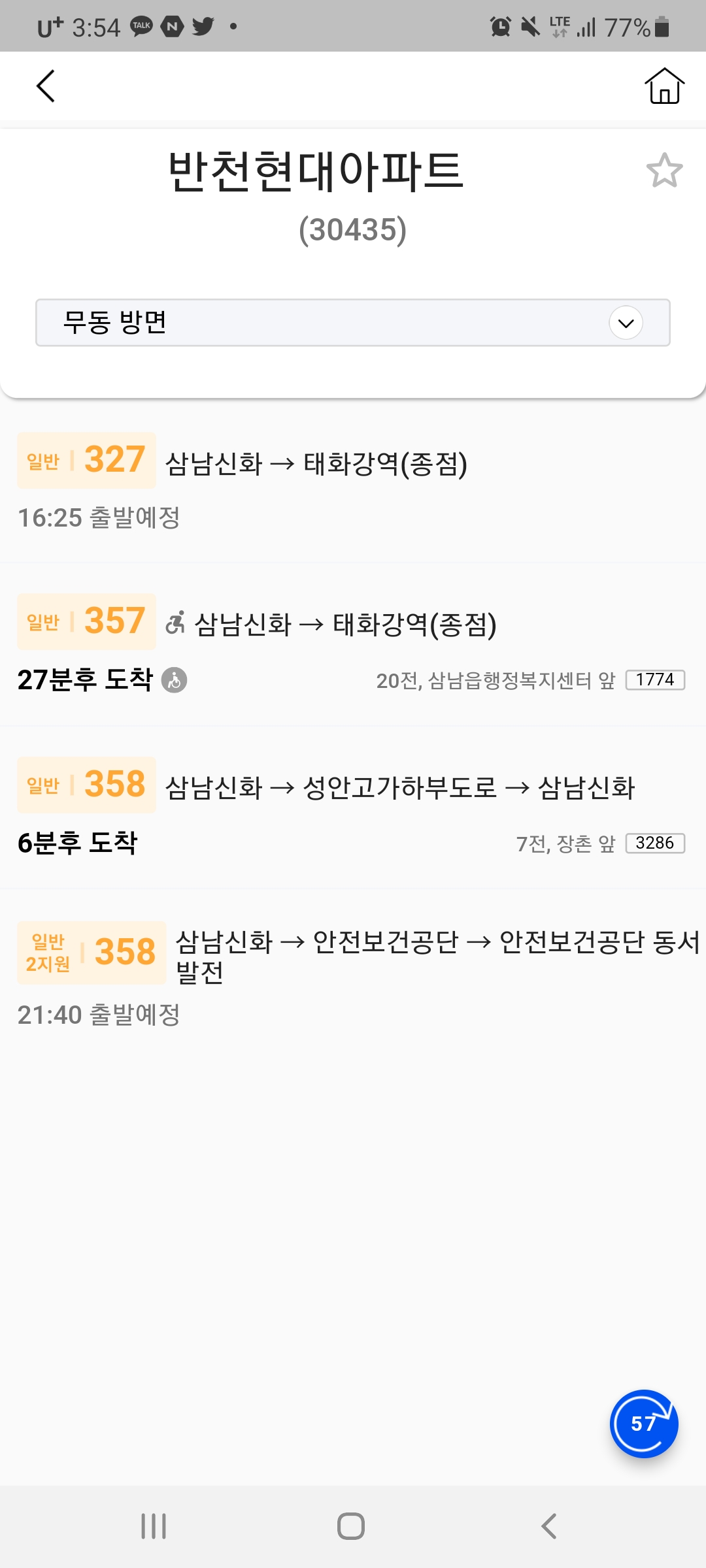Viewport: 706px width, 1568px height.
Task: Go back using the top-left arrow
Action: (46, 86)
